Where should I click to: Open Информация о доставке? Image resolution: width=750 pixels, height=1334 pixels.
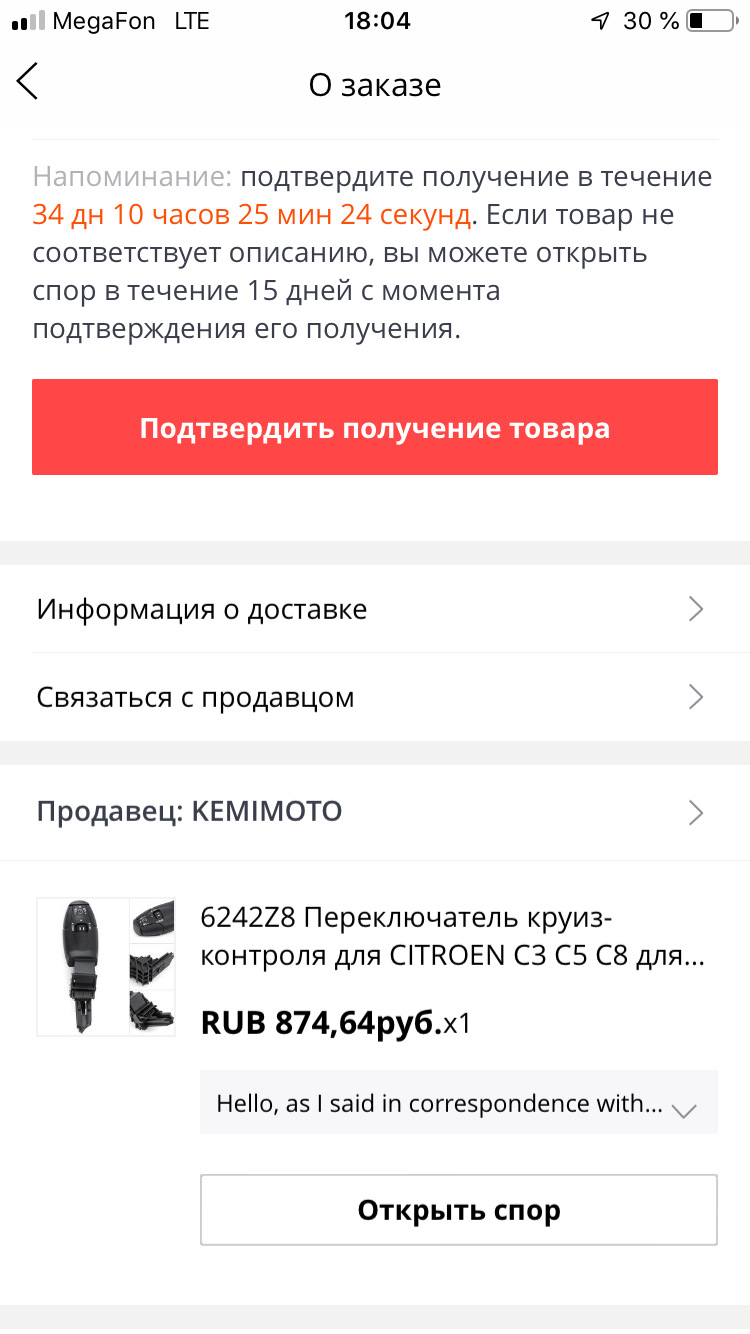coord(375,609)
